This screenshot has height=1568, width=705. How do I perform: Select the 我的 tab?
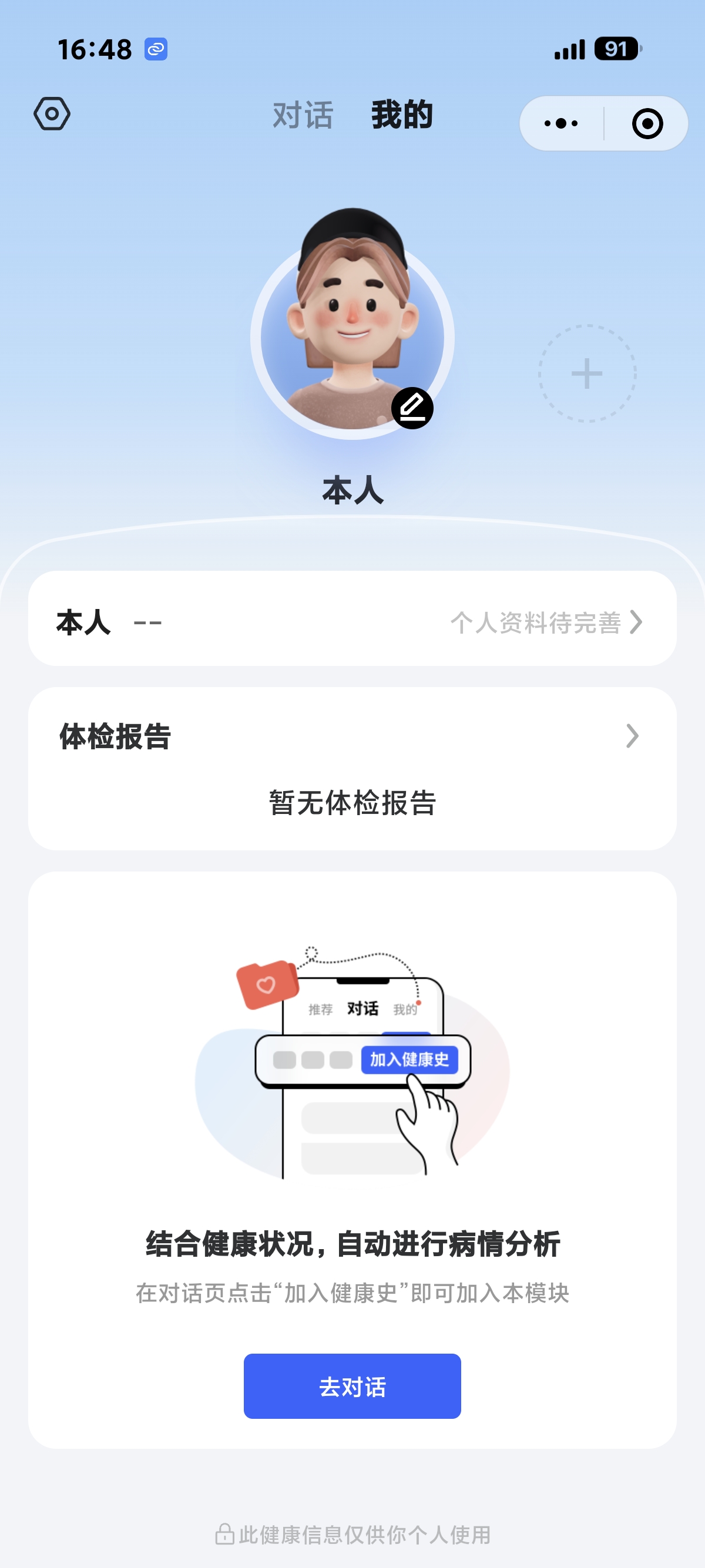click(x=402, y=115)
